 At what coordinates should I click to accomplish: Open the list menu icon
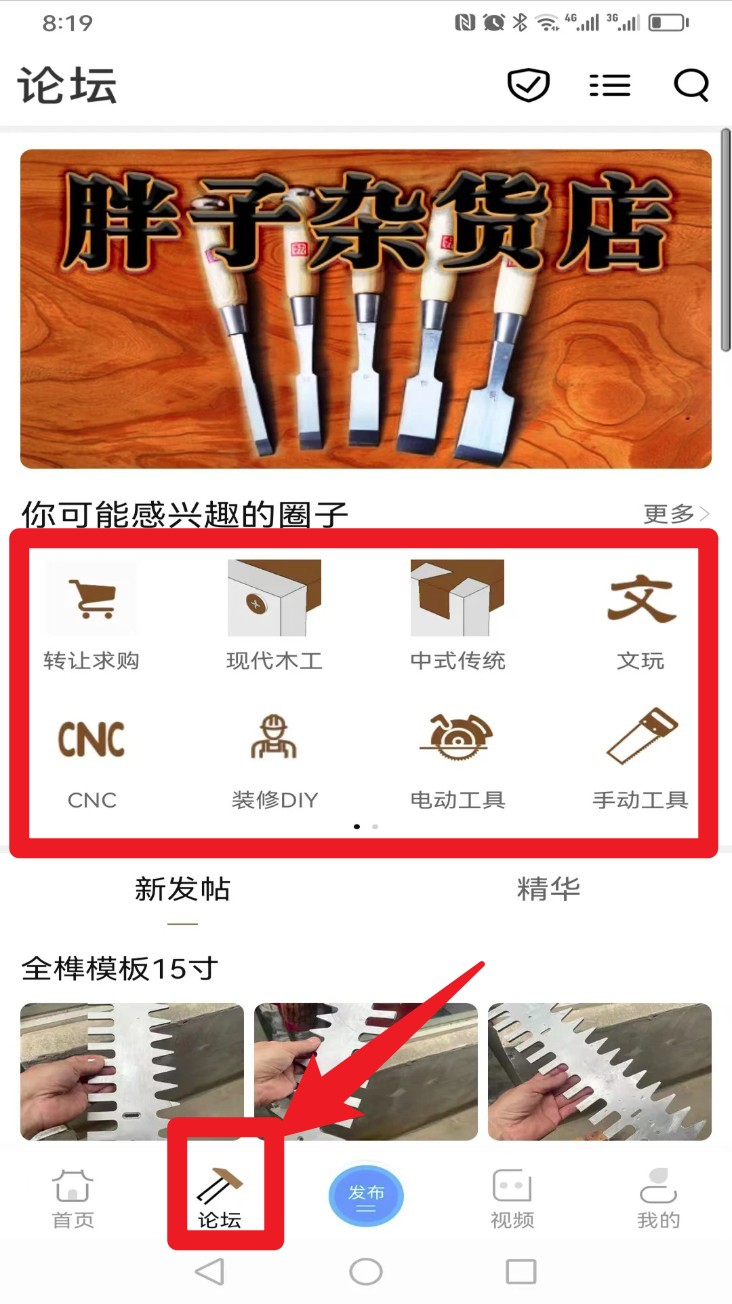[610, 85]
